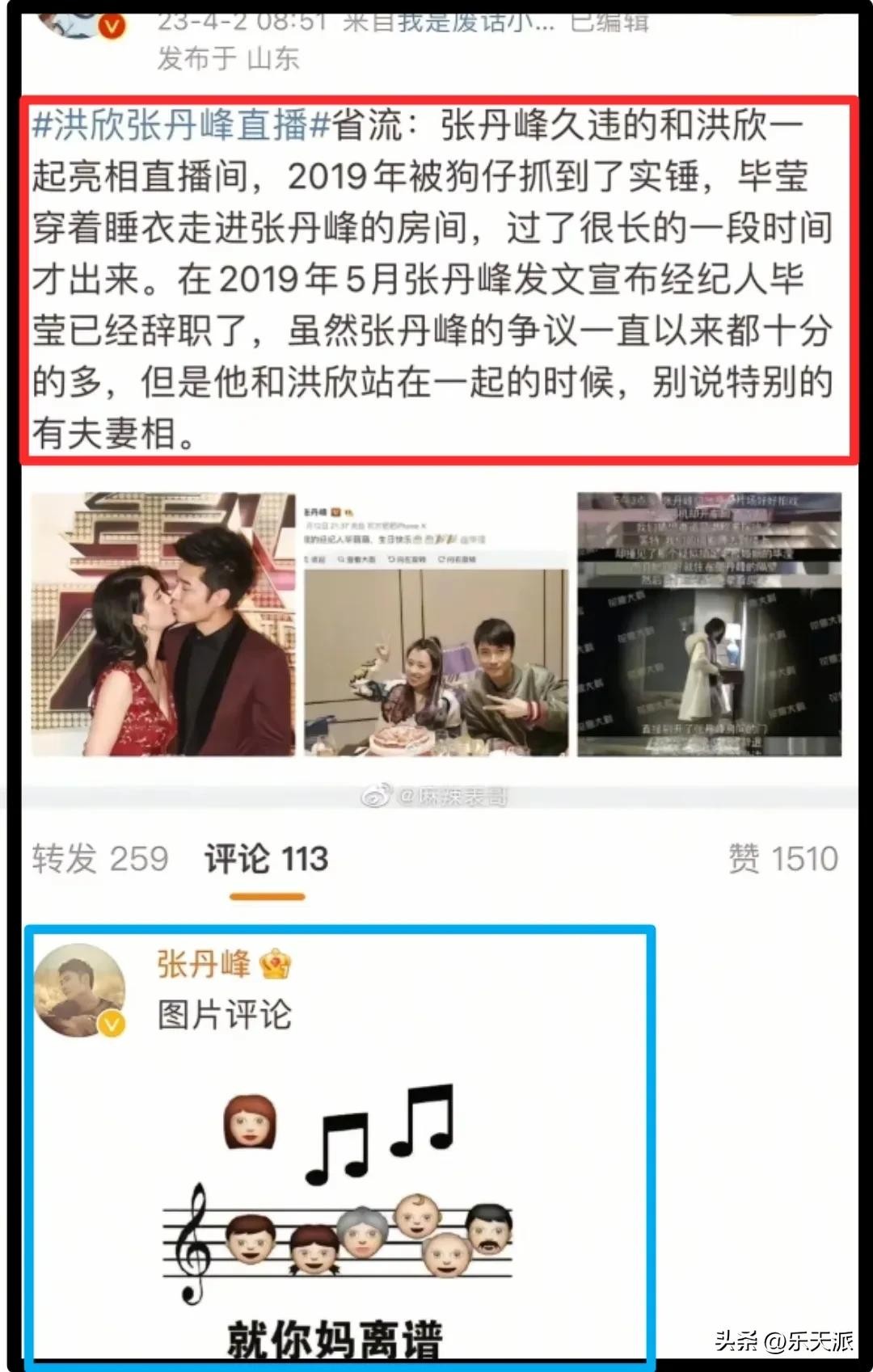Screen dimensions: 873x1372
Task: Show the 赞 1510 likes list
Action: tap(782, 858)
